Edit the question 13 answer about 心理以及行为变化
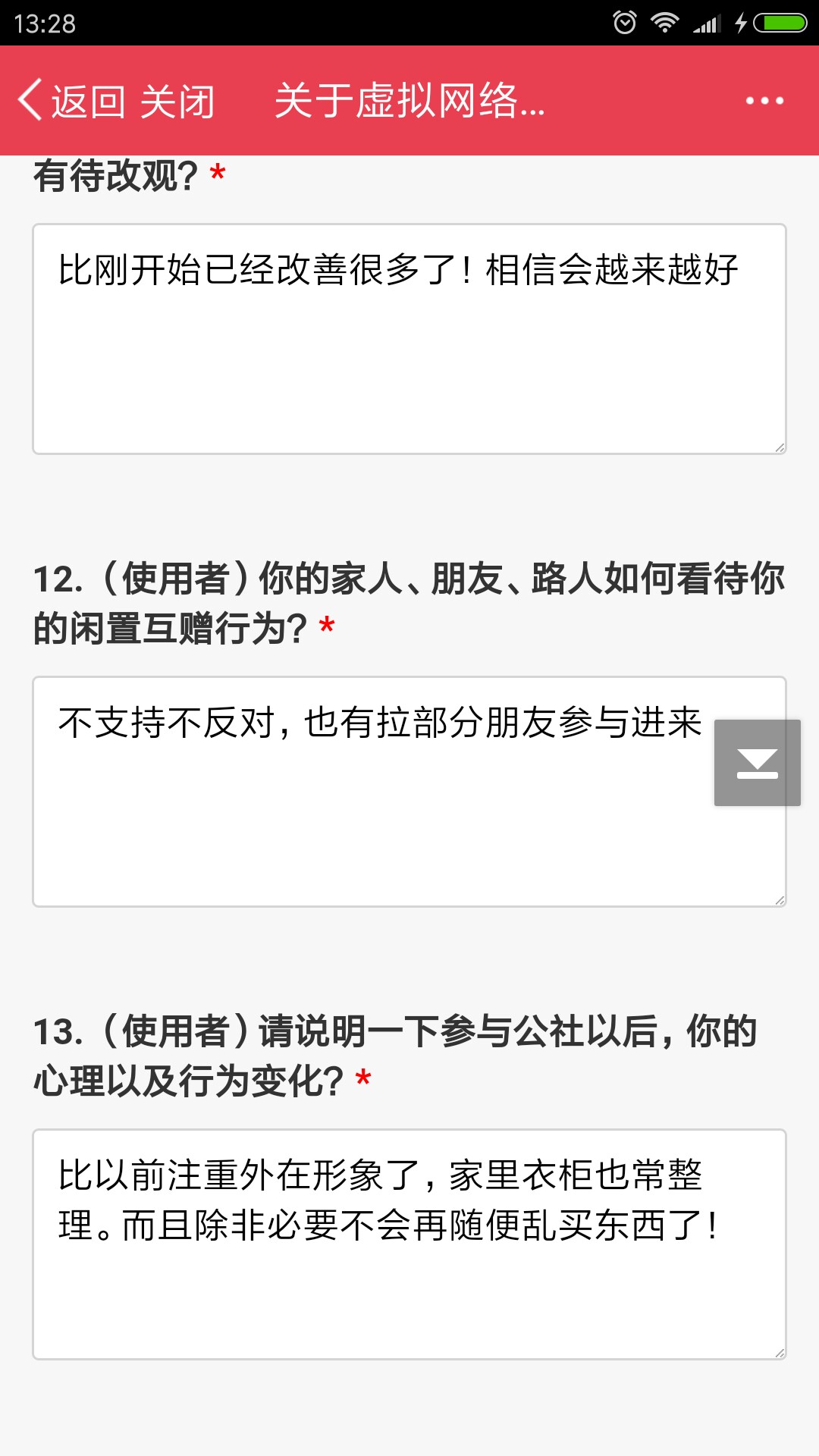 [x=409, y=1244]
